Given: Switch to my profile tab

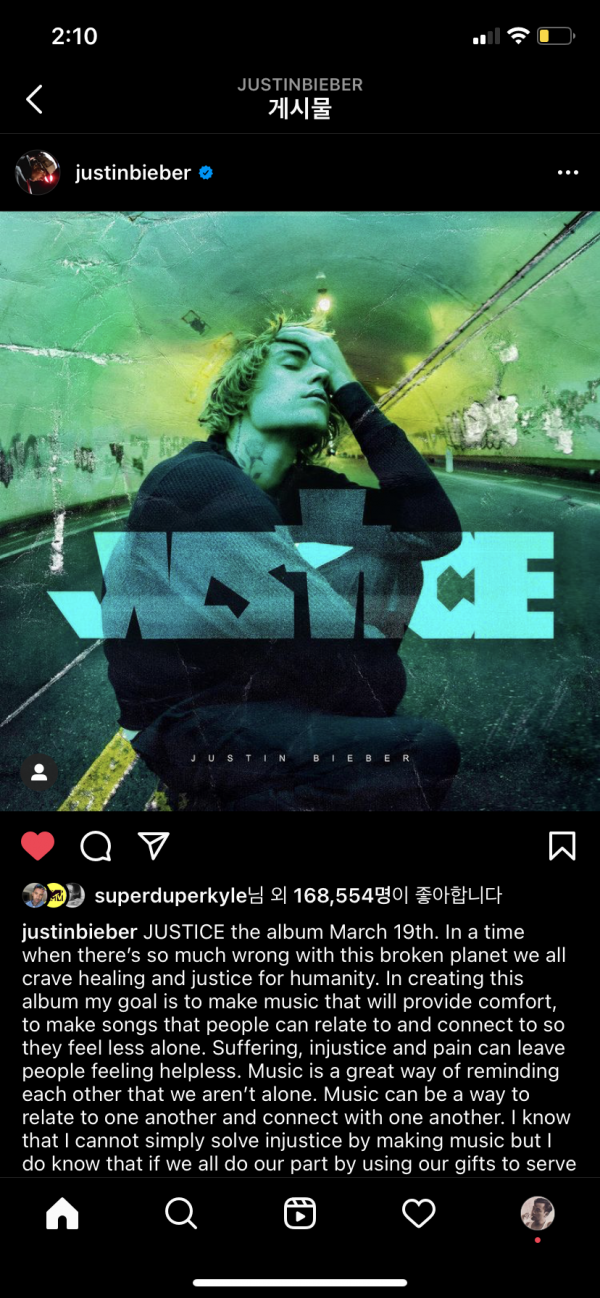Looking at the screenshot, I should pos(537,1214).
